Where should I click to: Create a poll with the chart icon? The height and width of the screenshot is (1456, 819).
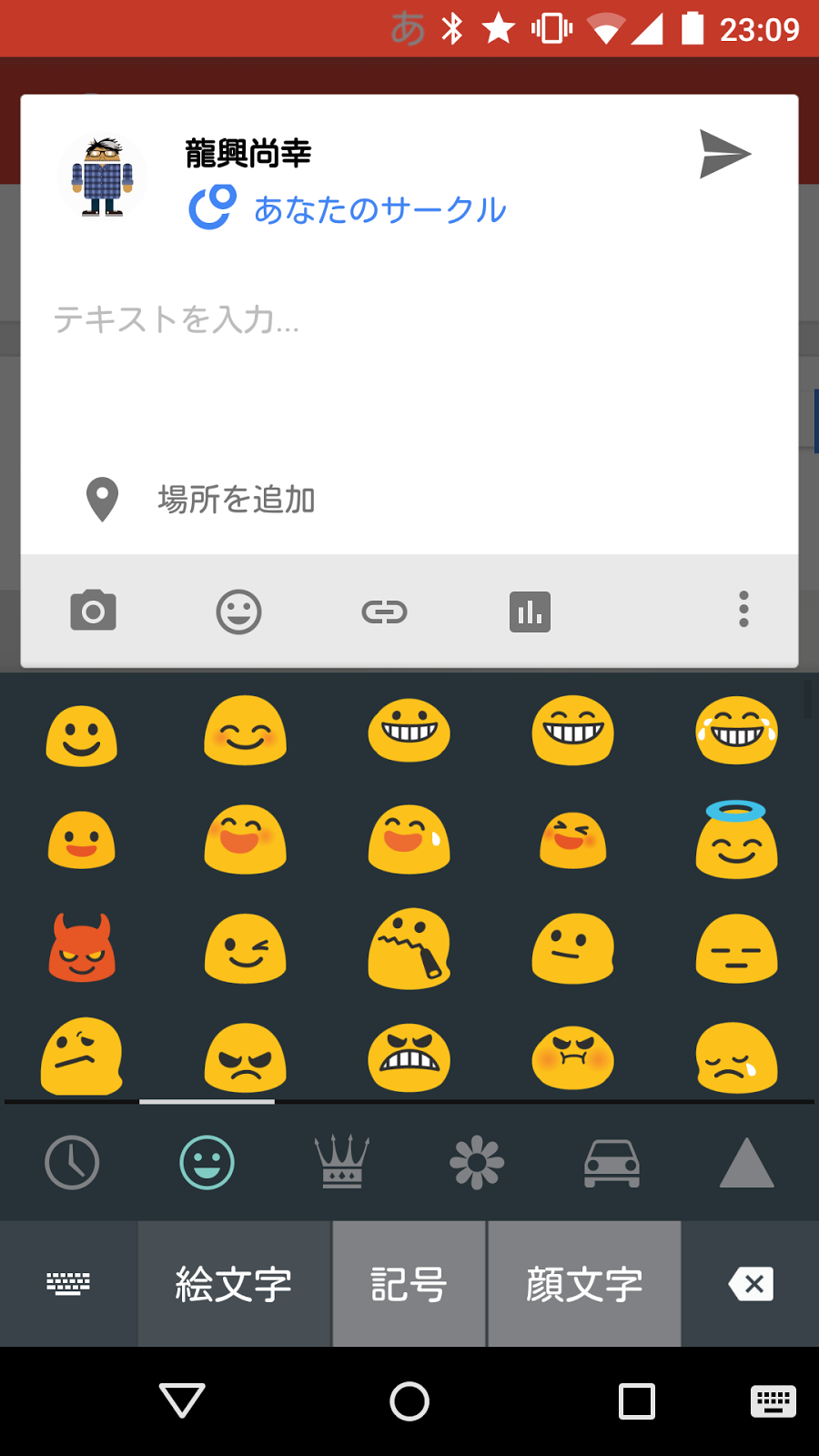(530, 612)
